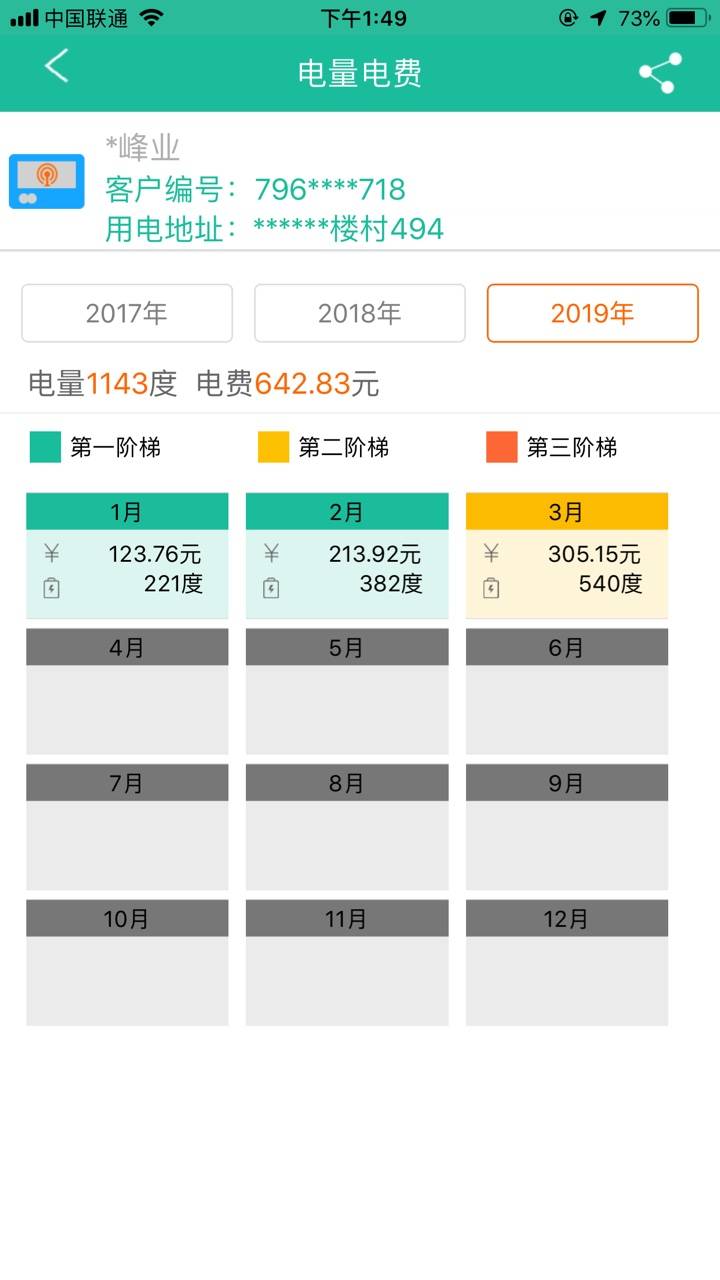Select the 2018年 year tab
Image resolution: width=720 pixels, height=1280 pixels.
[x=360, y=313]
